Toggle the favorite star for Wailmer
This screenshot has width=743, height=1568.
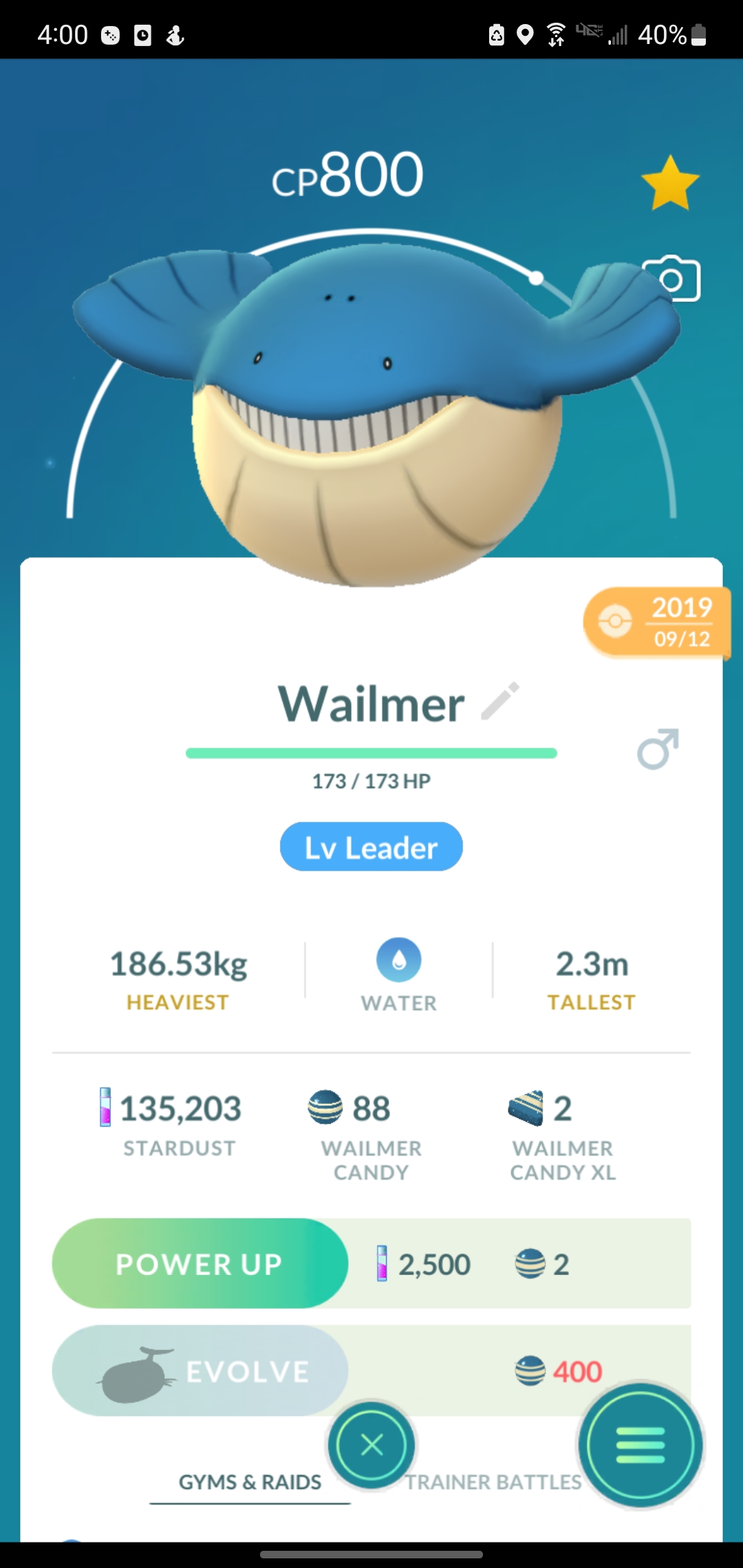coord(669,183)
